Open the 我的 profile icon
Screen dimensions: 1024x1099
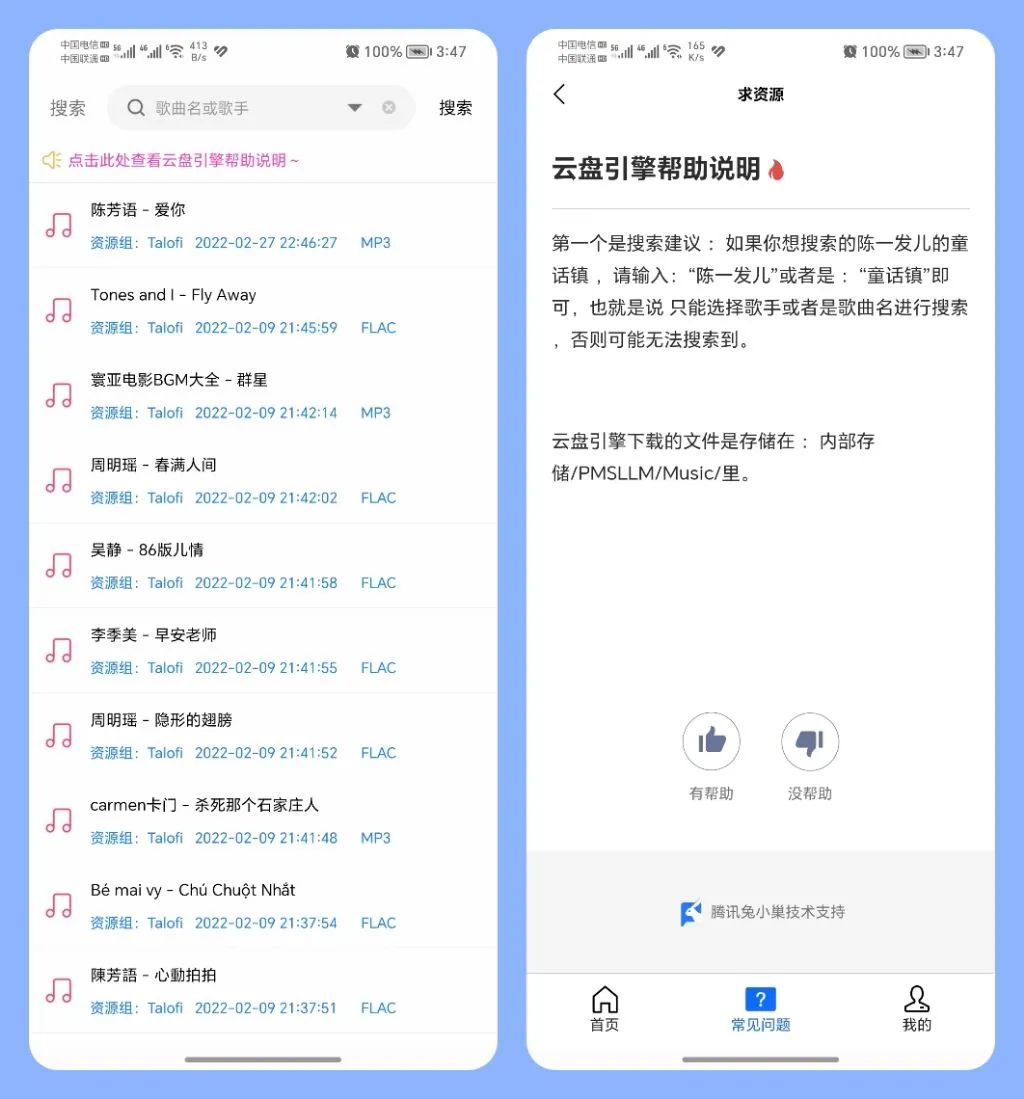tap(916, 999)
